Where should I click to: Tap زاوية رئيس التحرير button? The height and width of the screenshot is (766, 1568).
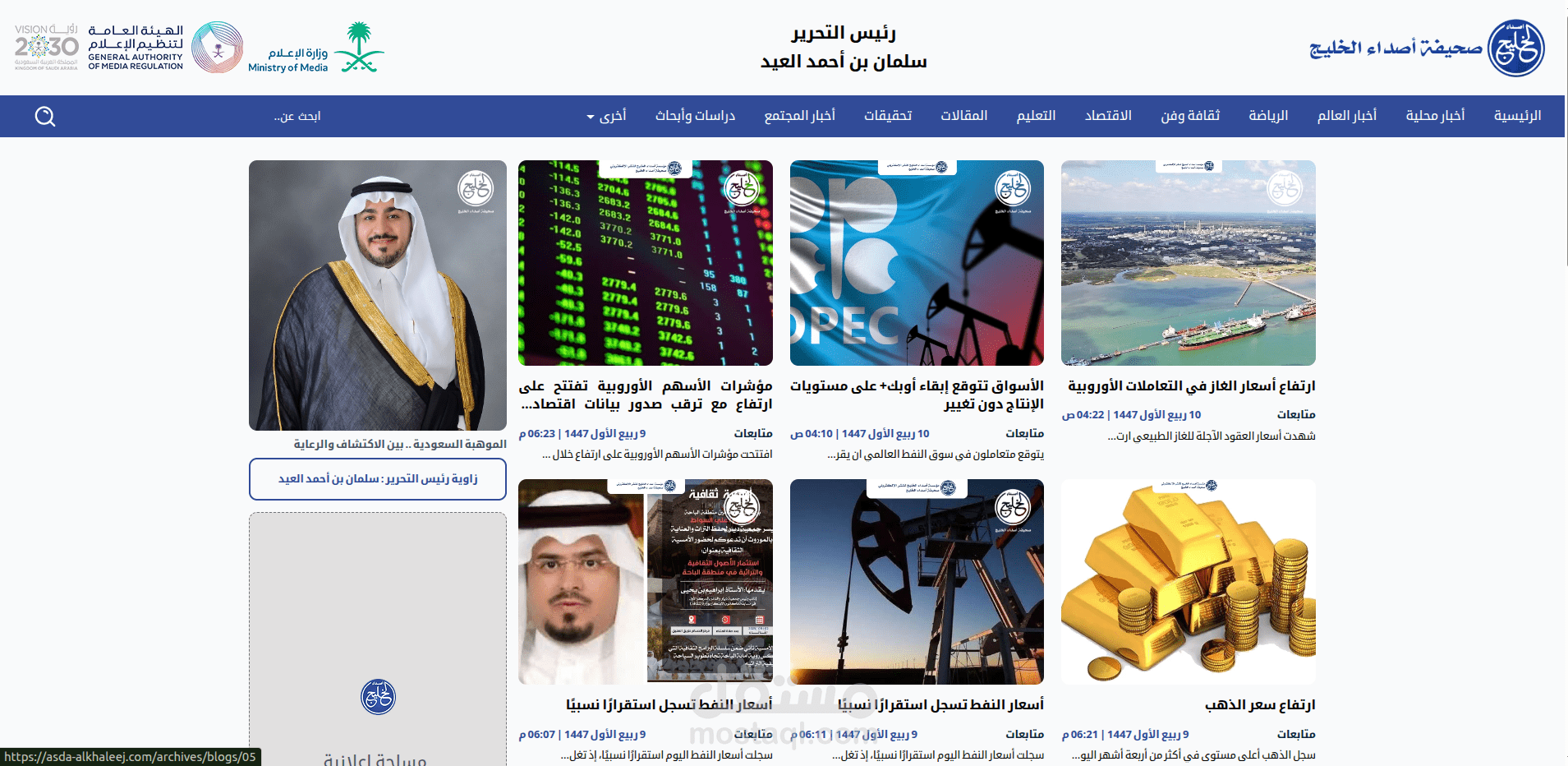coord(378,479)
